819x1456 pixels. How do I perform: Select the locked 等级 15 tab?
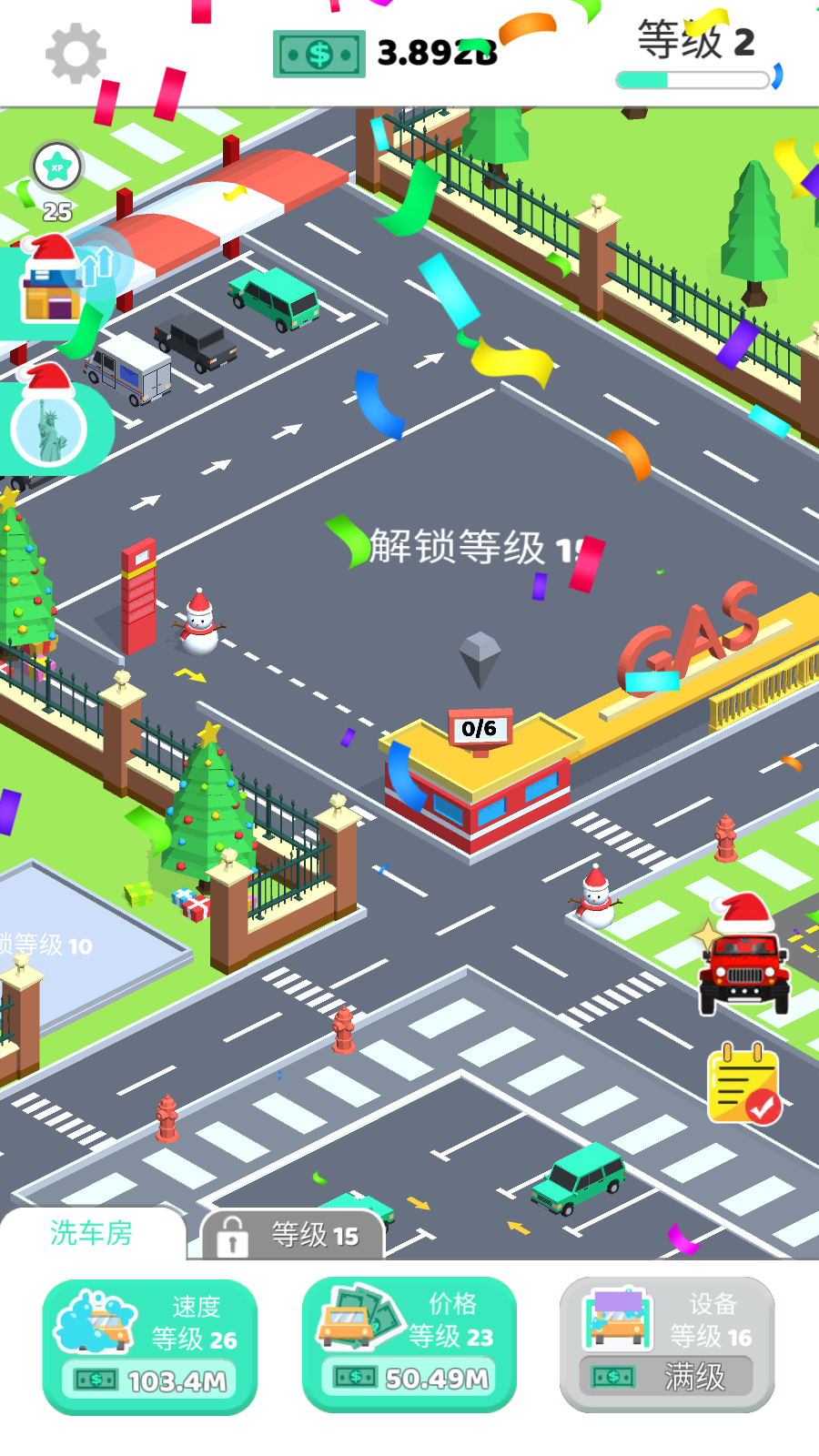(x=293, y=1235)
